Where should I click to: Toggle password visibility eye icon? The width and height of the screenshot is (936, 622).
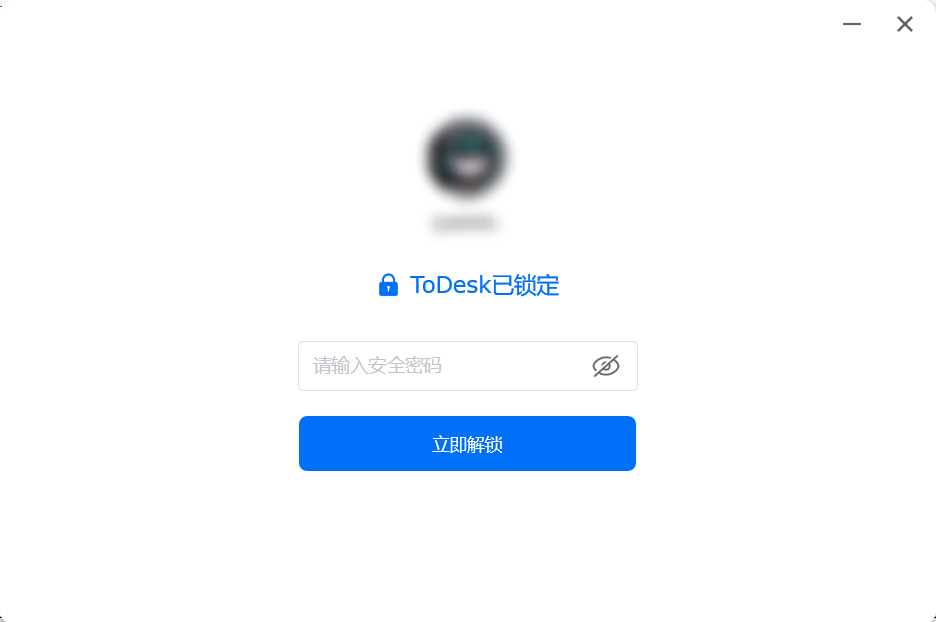click(x=605, y=366)
